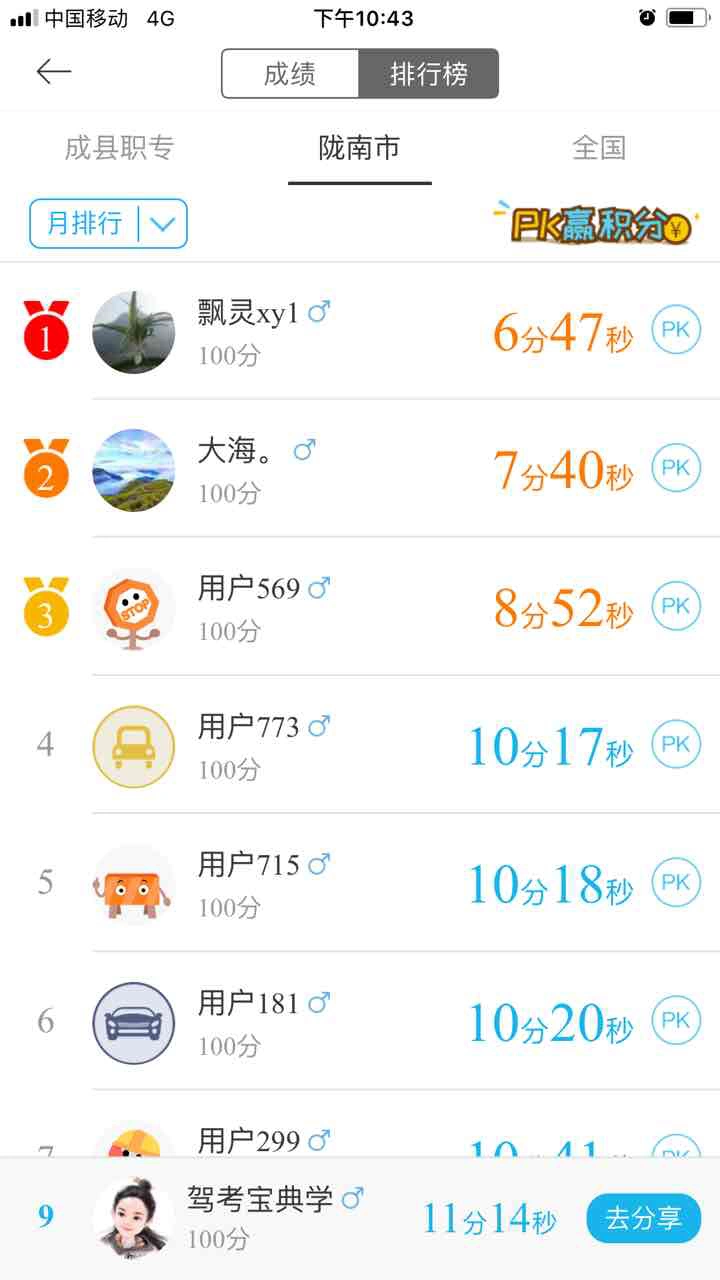Go back using the arrow icon

(x=54, y=72)
